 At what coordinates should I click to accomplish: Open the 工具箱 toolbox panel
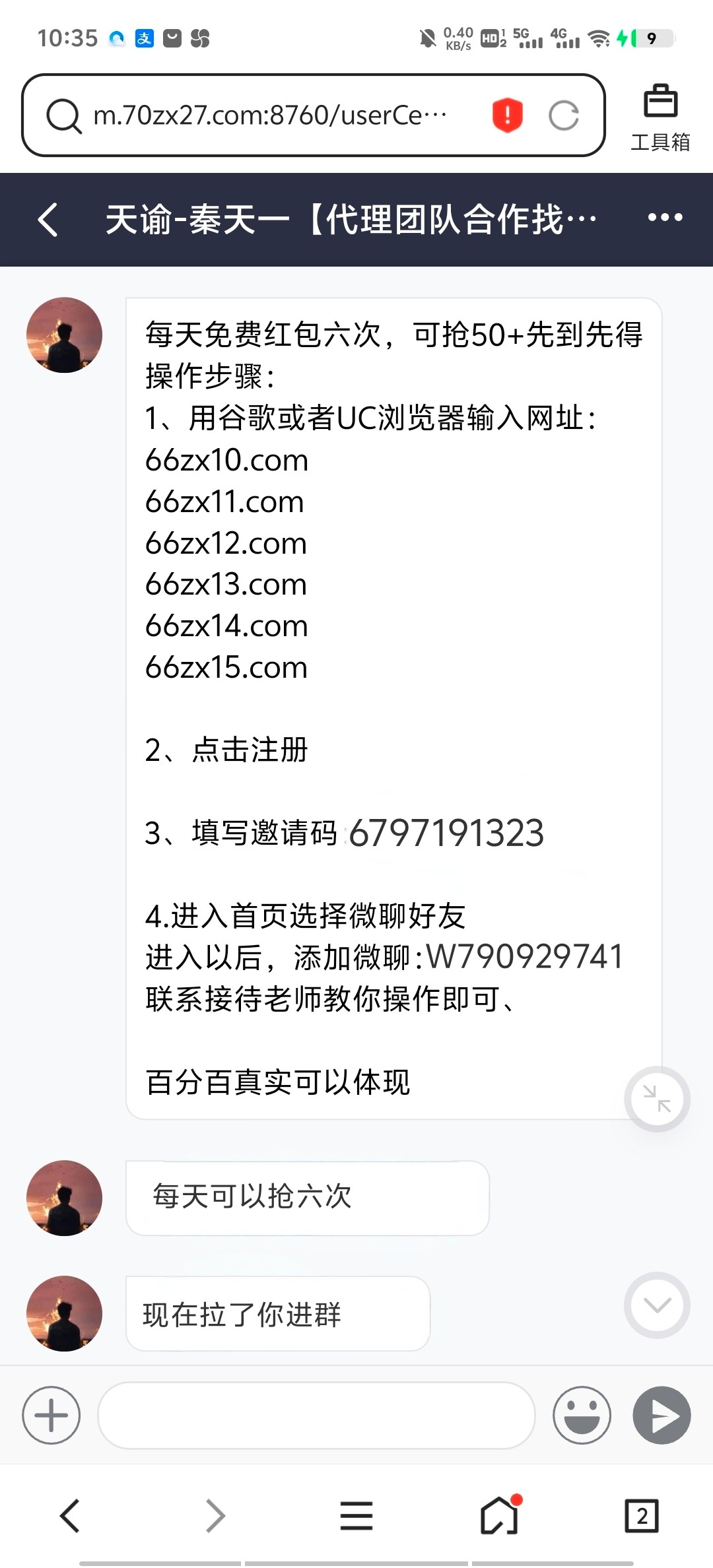[660, 117]
